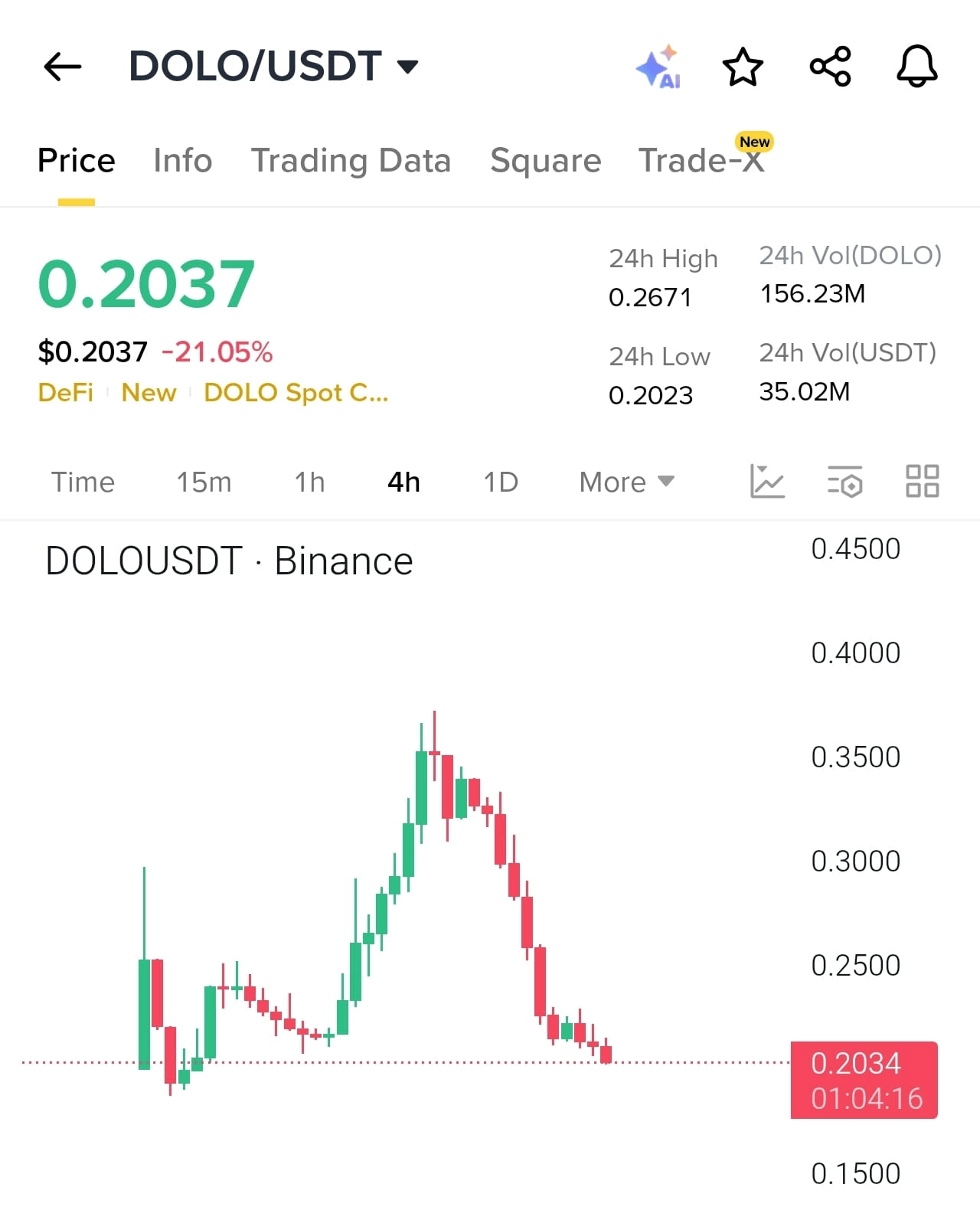The width and height of the screenshot is (980, 1210).
Task: Open chart drawing tools icon
Action: tap(767, 482)
